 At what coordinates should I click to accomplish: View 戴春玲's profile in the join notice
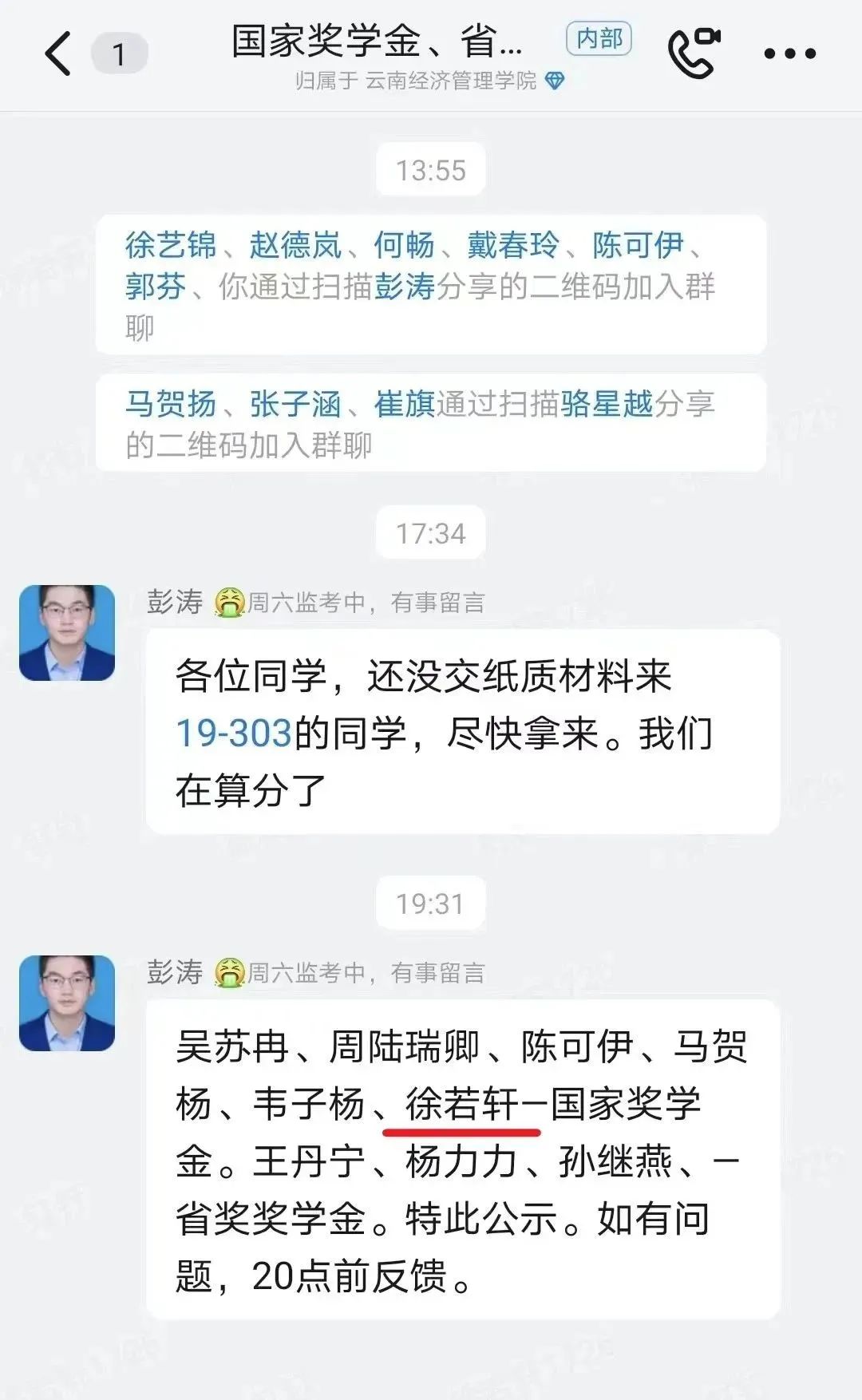click(513, 245)
